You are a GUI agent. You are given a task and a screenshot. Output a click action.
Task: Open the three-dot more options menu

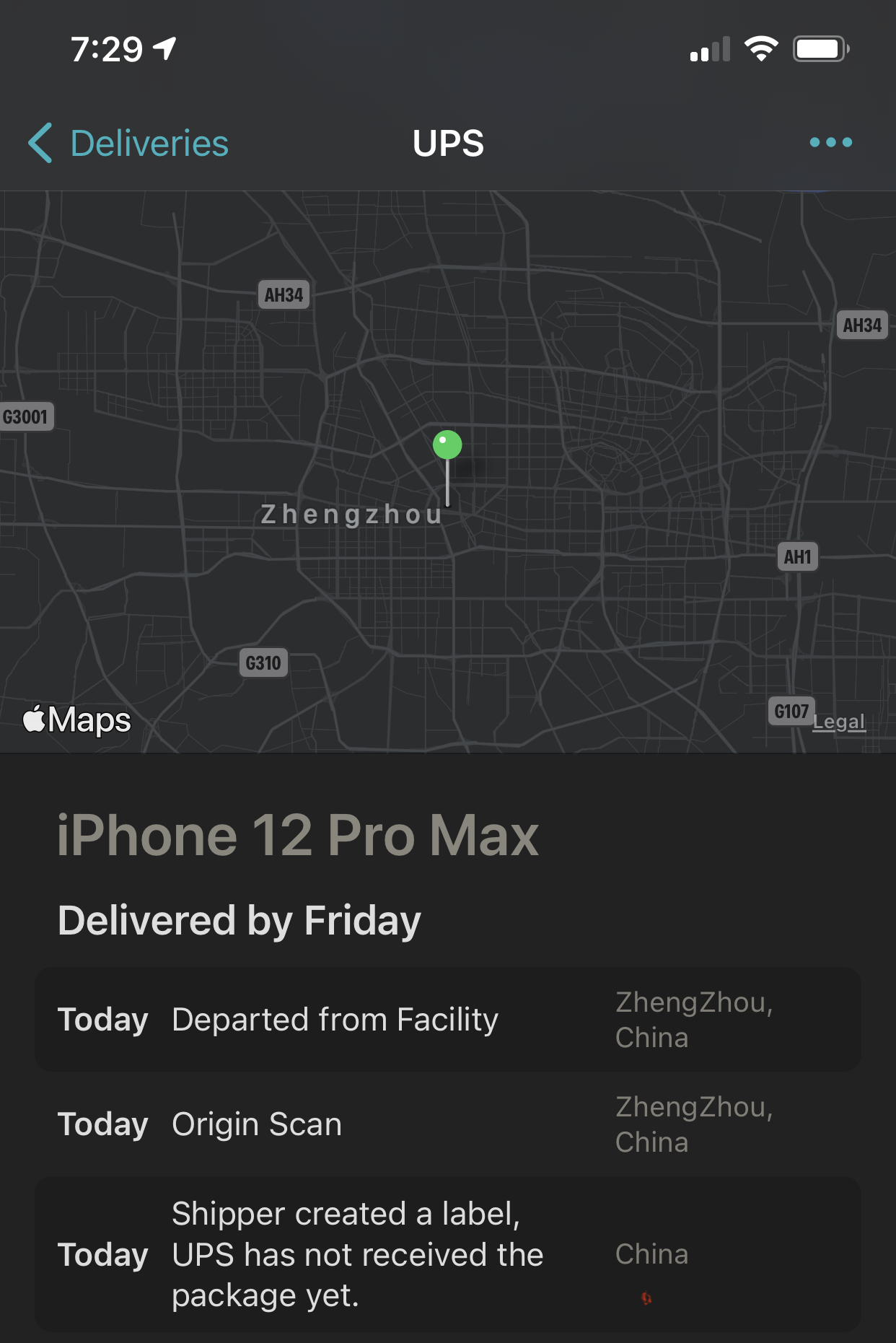tap(830, 143)
